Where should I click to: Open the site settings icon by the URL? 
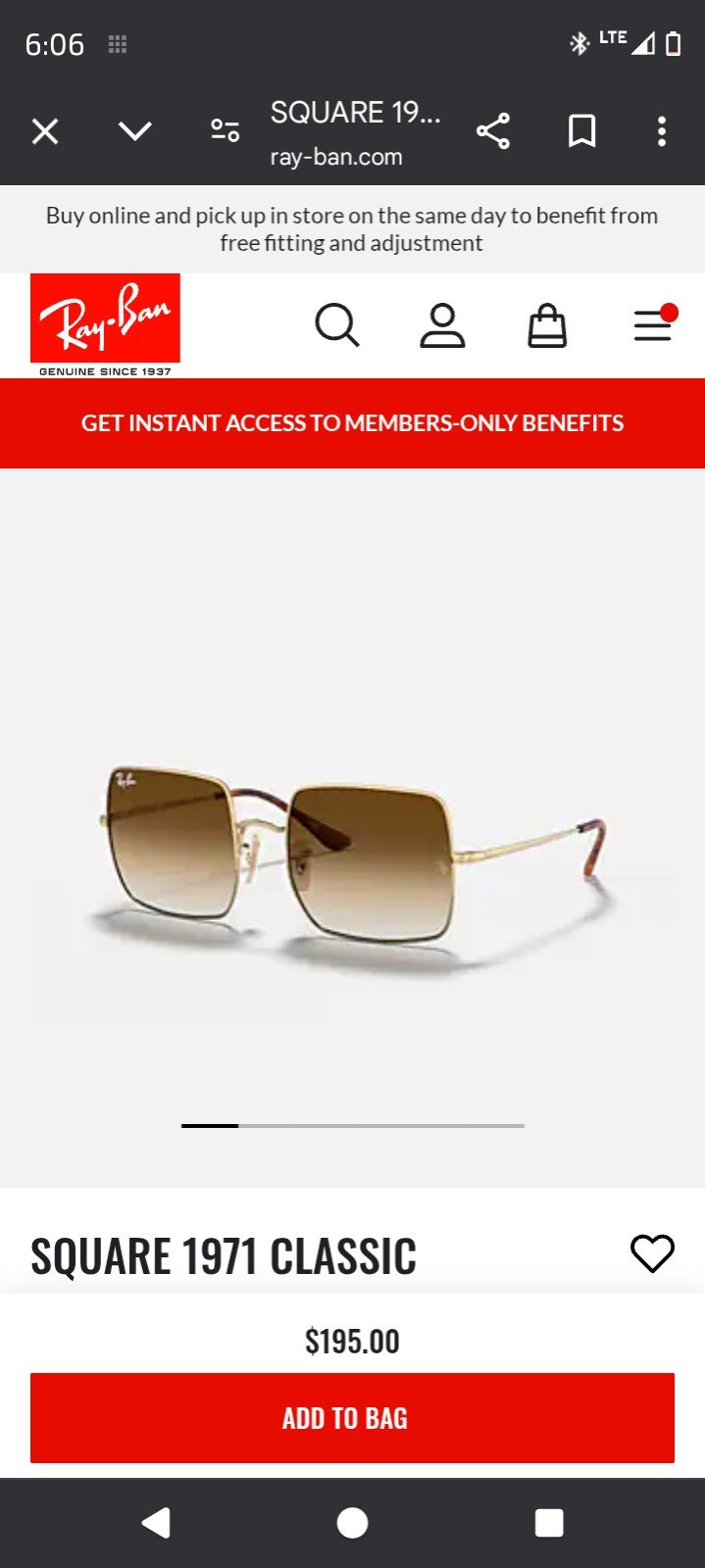pos(226,130)
